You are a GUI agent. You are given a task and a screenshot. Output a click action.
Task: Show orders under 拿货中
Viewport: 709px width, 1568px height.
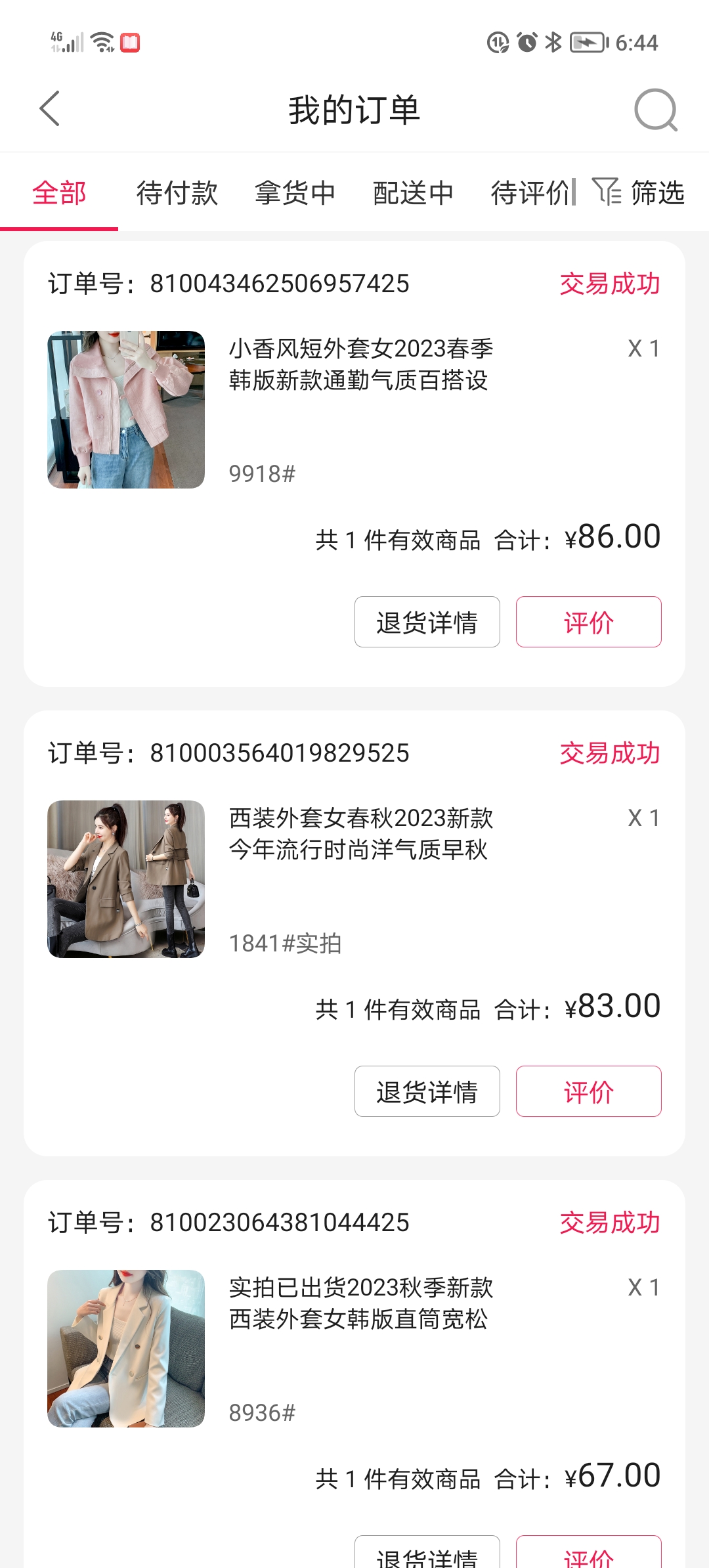tap(295, 193)
